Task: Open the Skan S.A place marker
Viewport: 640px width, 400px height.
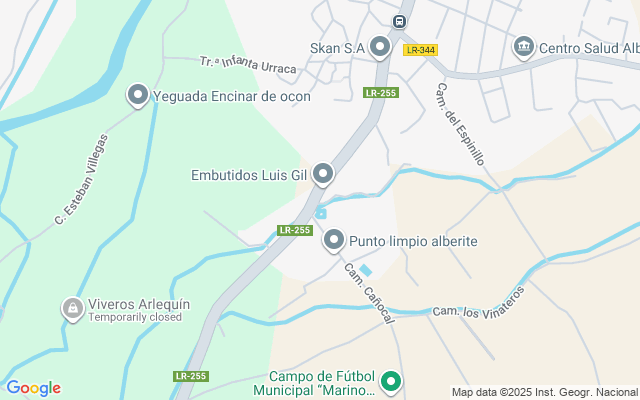Action: pyautogui.click(x=379, y=46)
